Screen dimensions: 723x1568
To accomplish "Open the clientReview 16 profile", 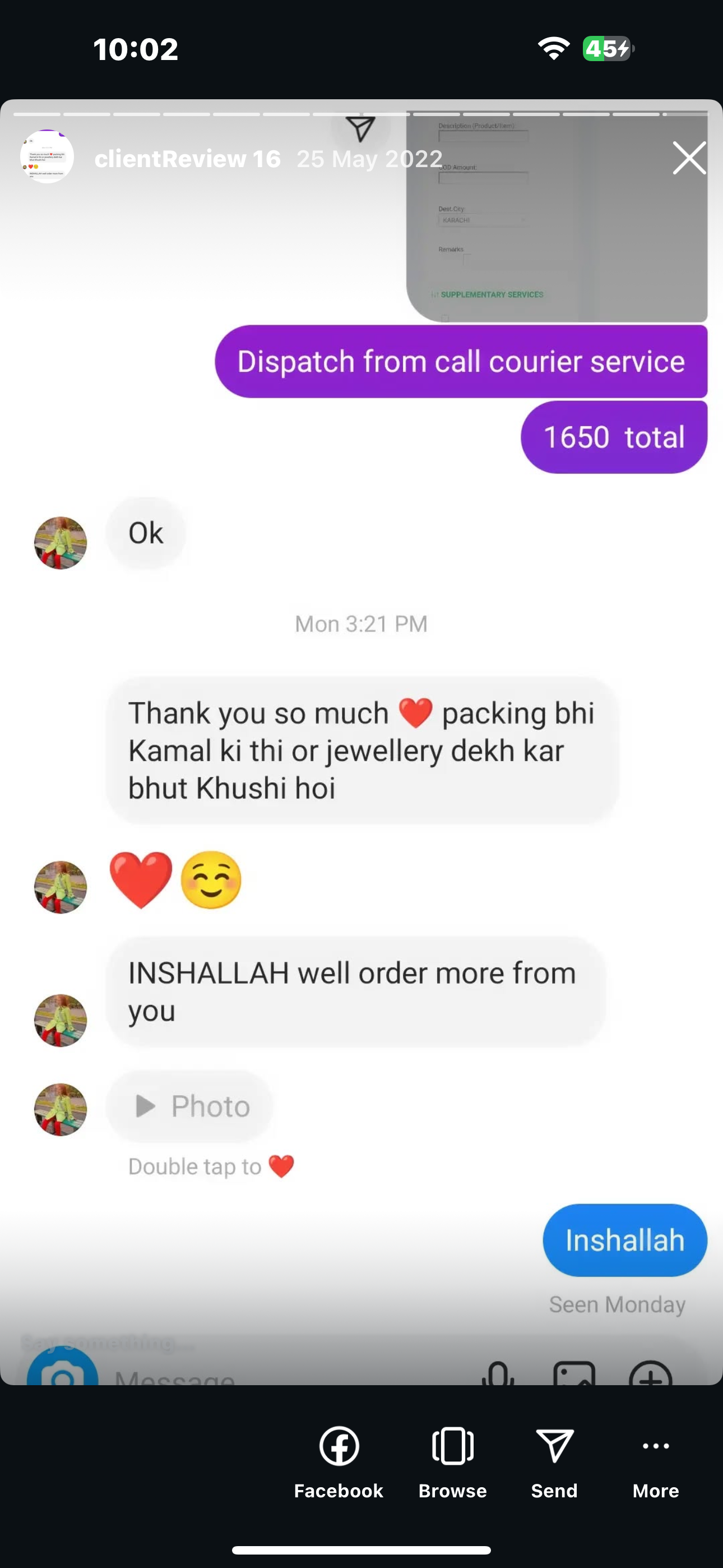I will pos(188,159).
